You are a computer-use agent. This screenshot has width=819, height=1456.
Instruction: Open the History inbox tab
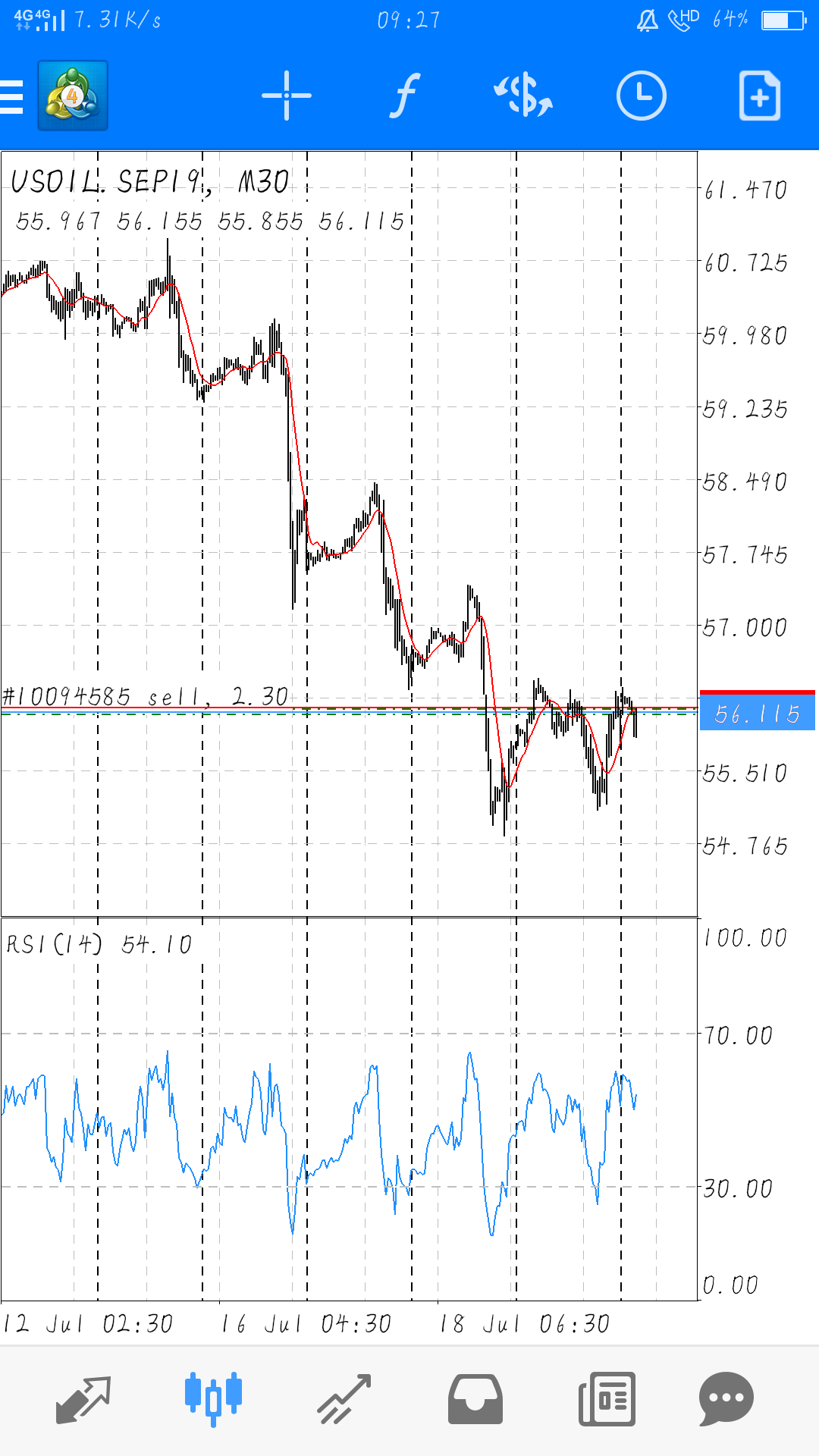pos(475,1399)
